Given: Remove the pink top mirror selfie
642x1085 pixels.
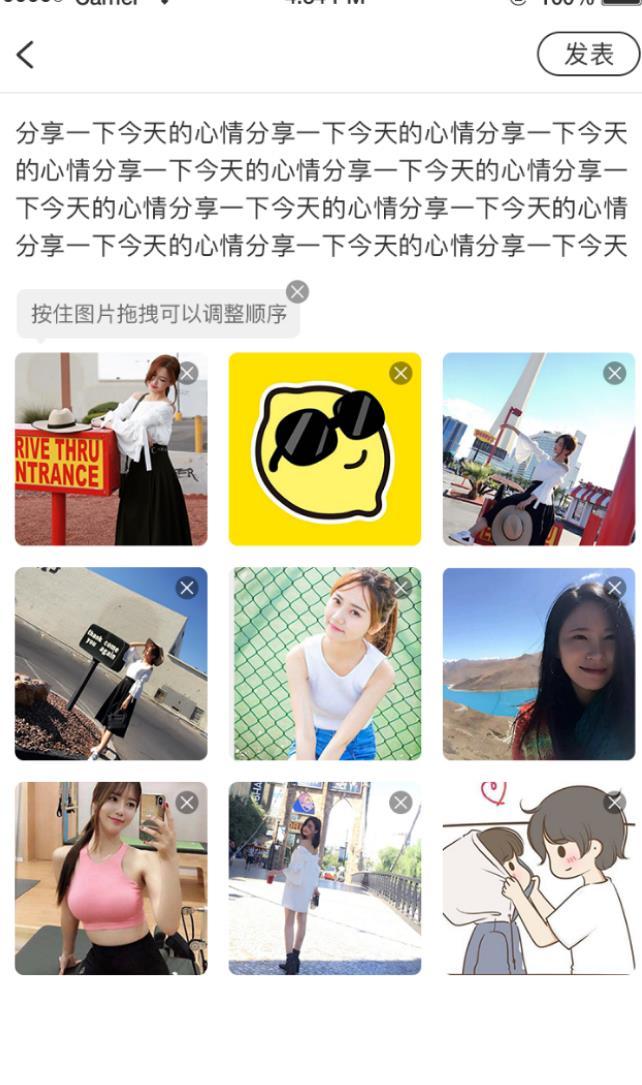Looking at the screenshot, I should [x=187, y=802].
